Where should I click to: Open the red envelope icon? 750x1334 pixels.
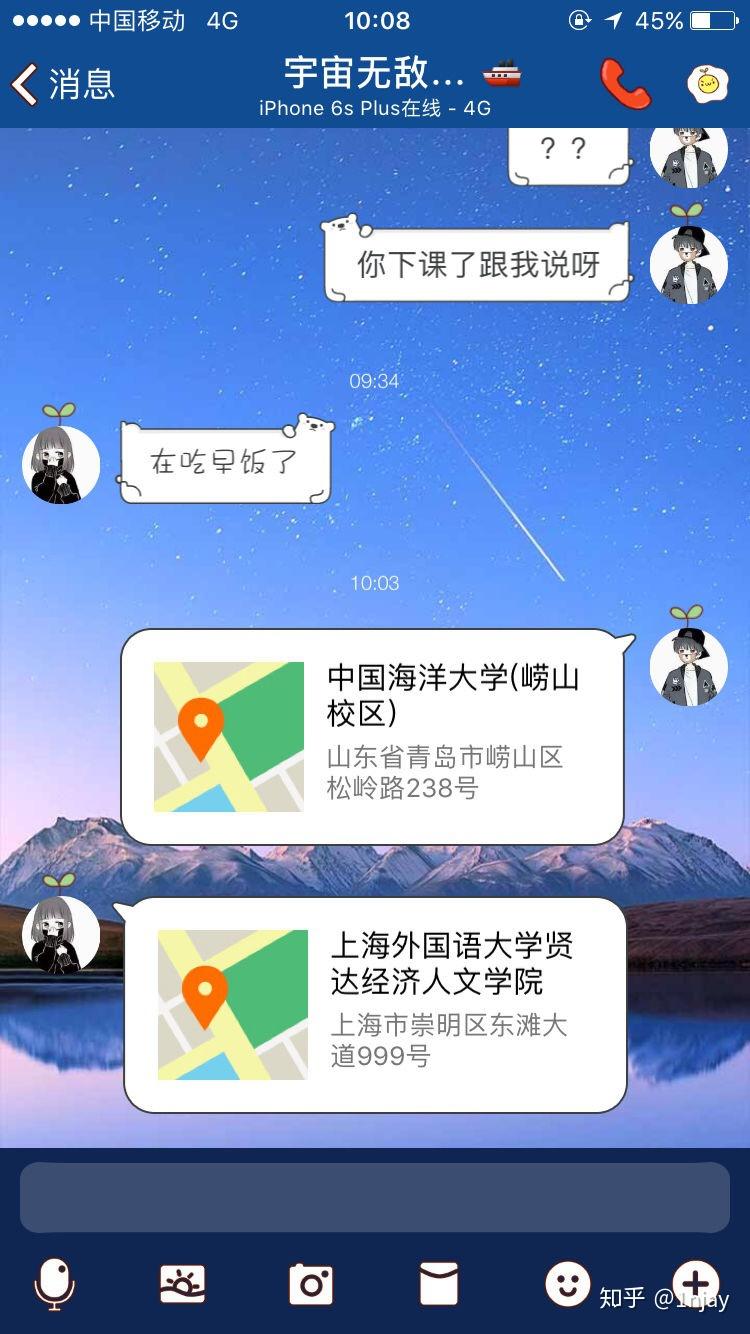coord(439,1283)
